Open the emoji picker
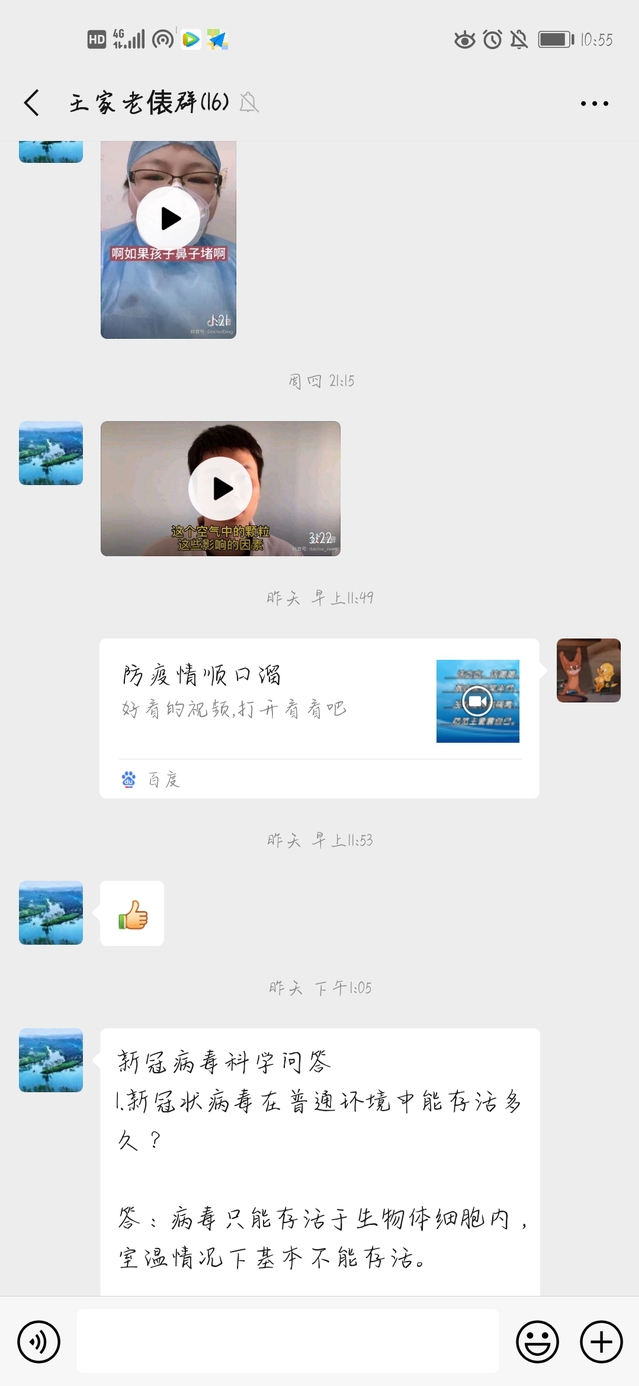Image resolution: width=639 pixels, height=1386 pixels. 537,1341
